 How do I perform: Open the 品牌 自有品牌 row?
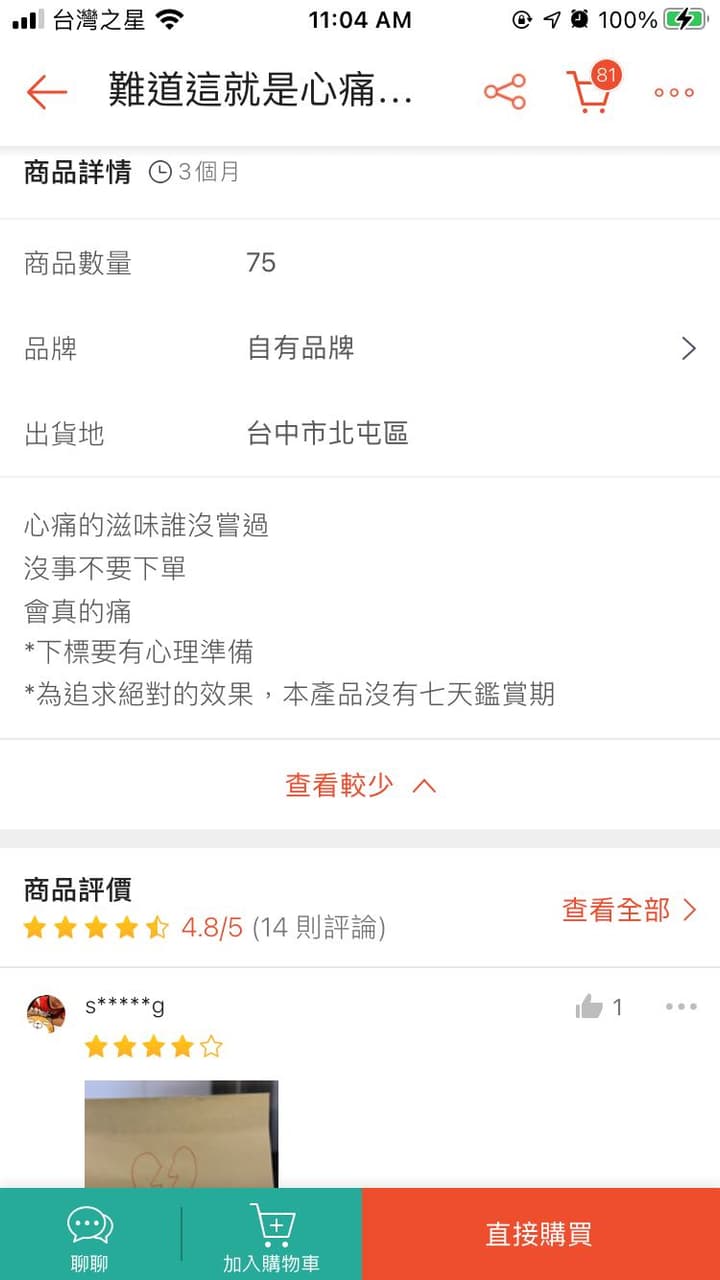point(360,348)
